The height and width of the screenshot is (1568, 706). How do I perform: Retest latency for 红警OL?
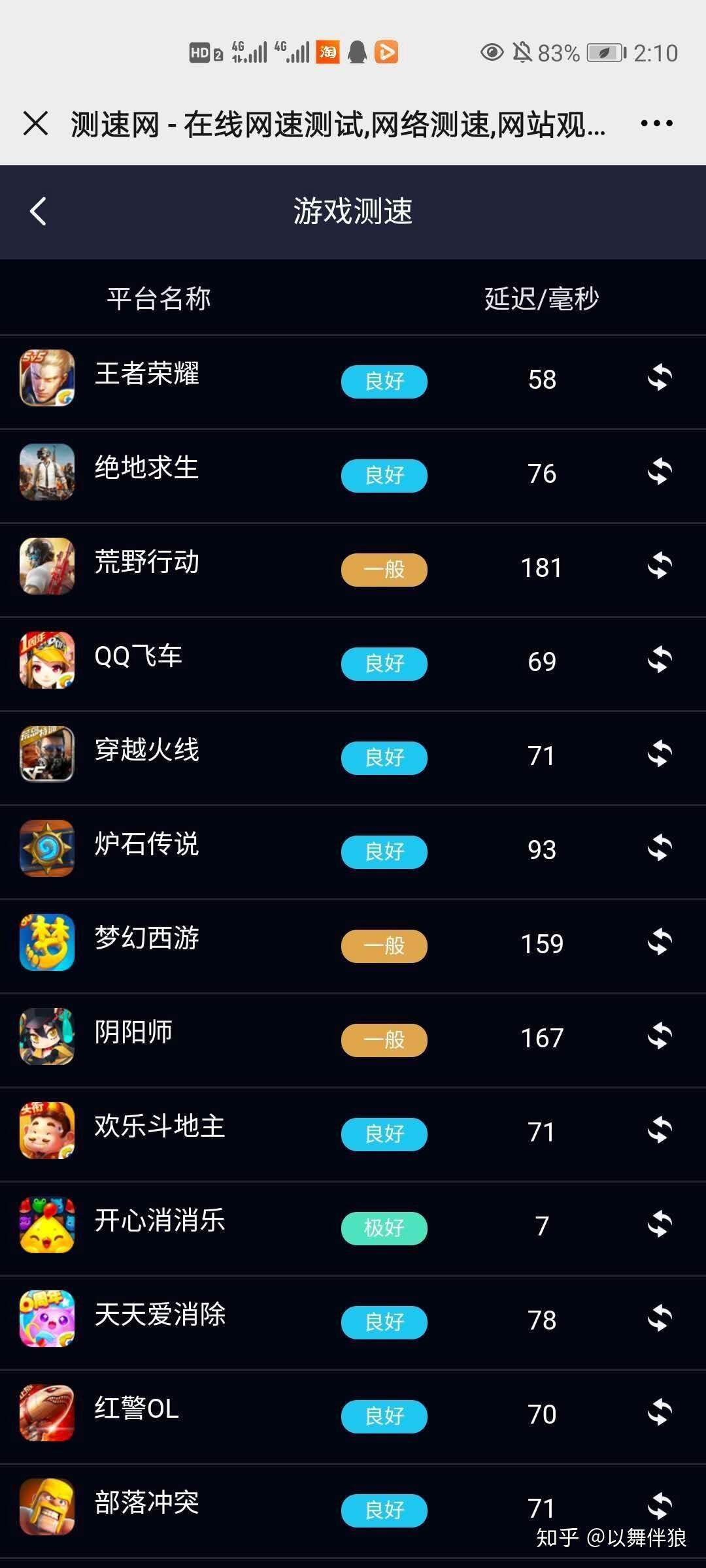(659, 1413)
